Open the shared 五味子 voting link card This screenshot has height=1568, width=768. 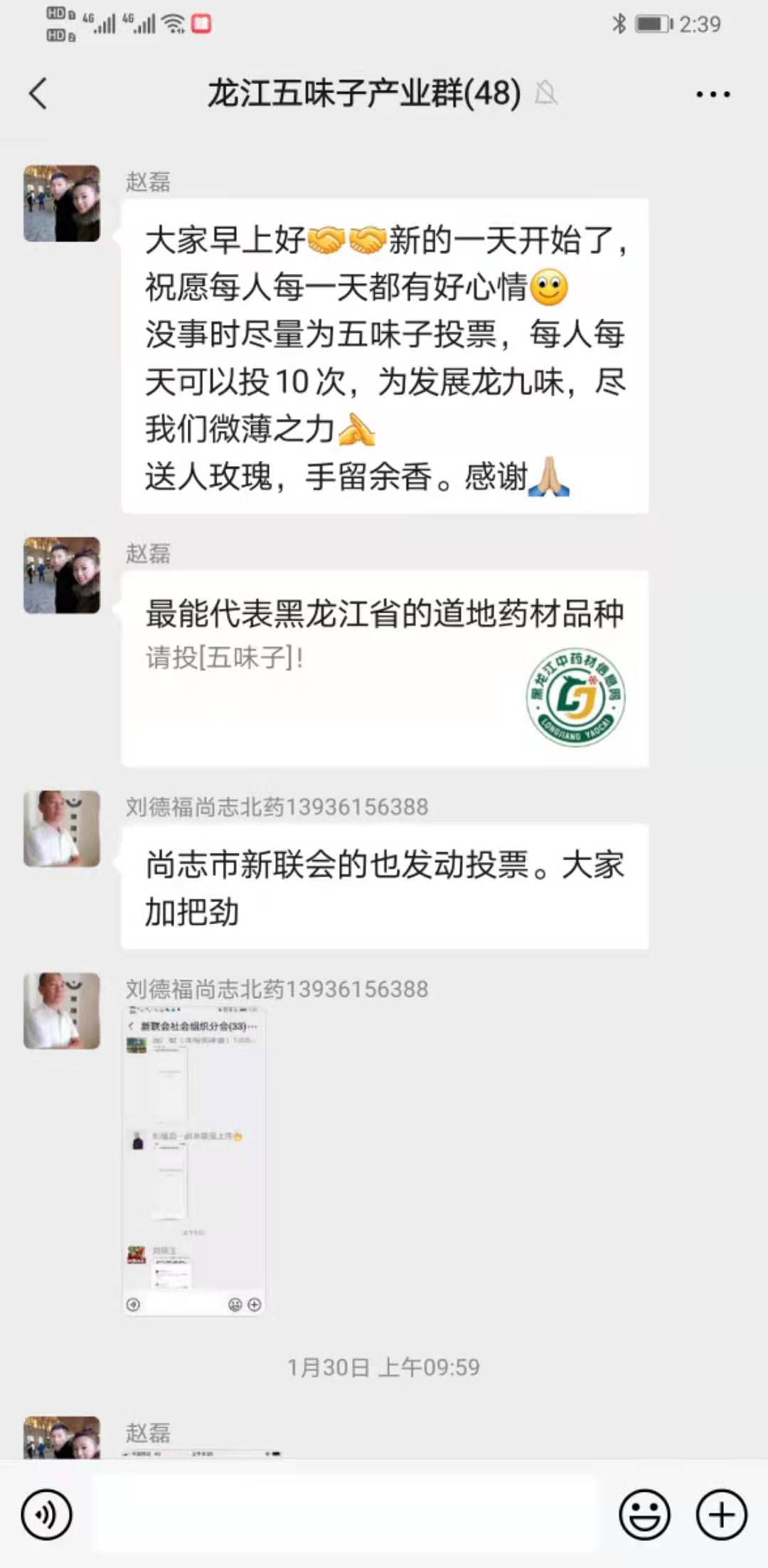click(385, 668)
